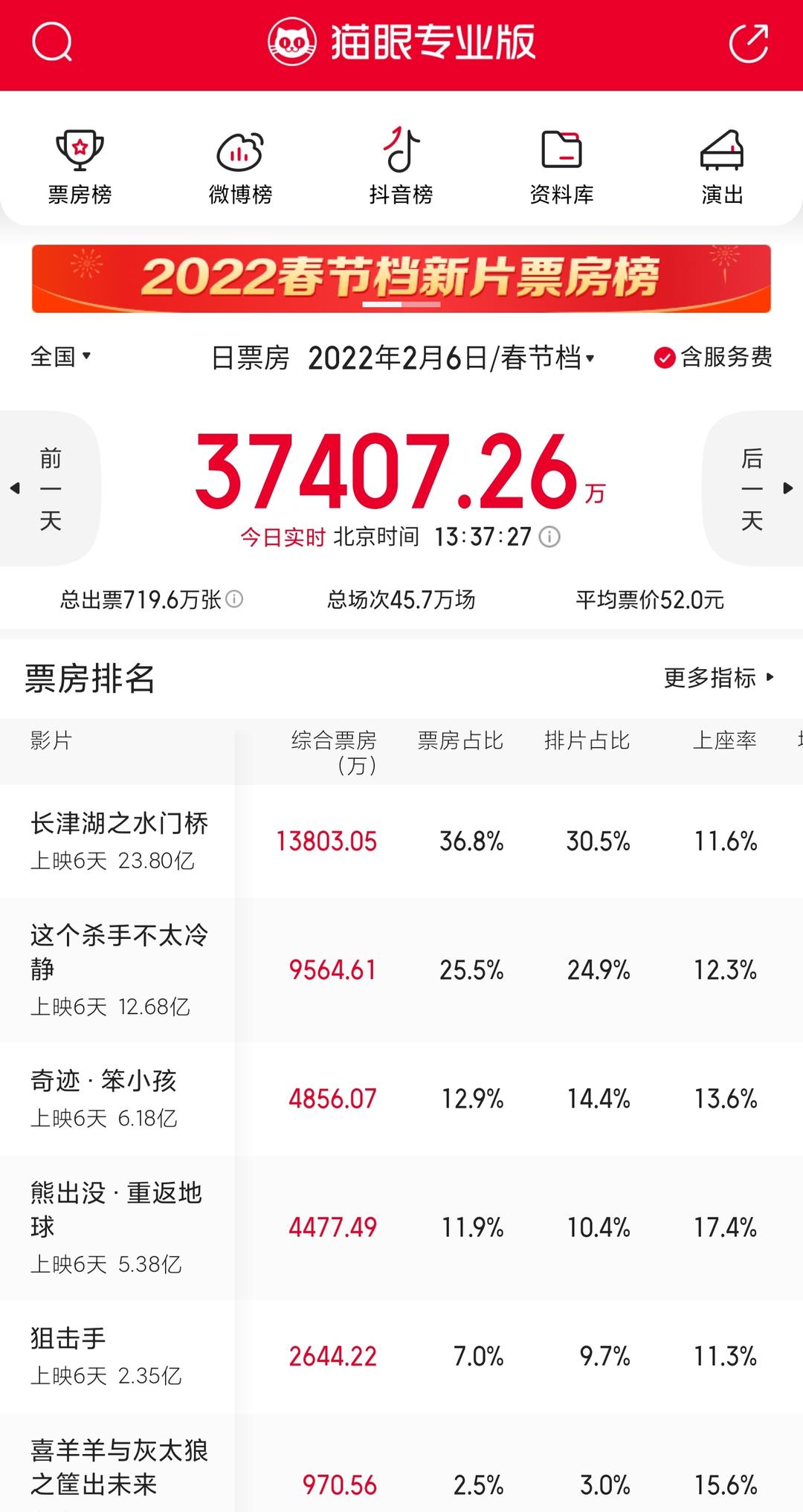Image resolution: width=803 pixels, height=1512 pixels.
Task: Open 更多指标 options
Action: pyautogui.click(x=719, y=677)
